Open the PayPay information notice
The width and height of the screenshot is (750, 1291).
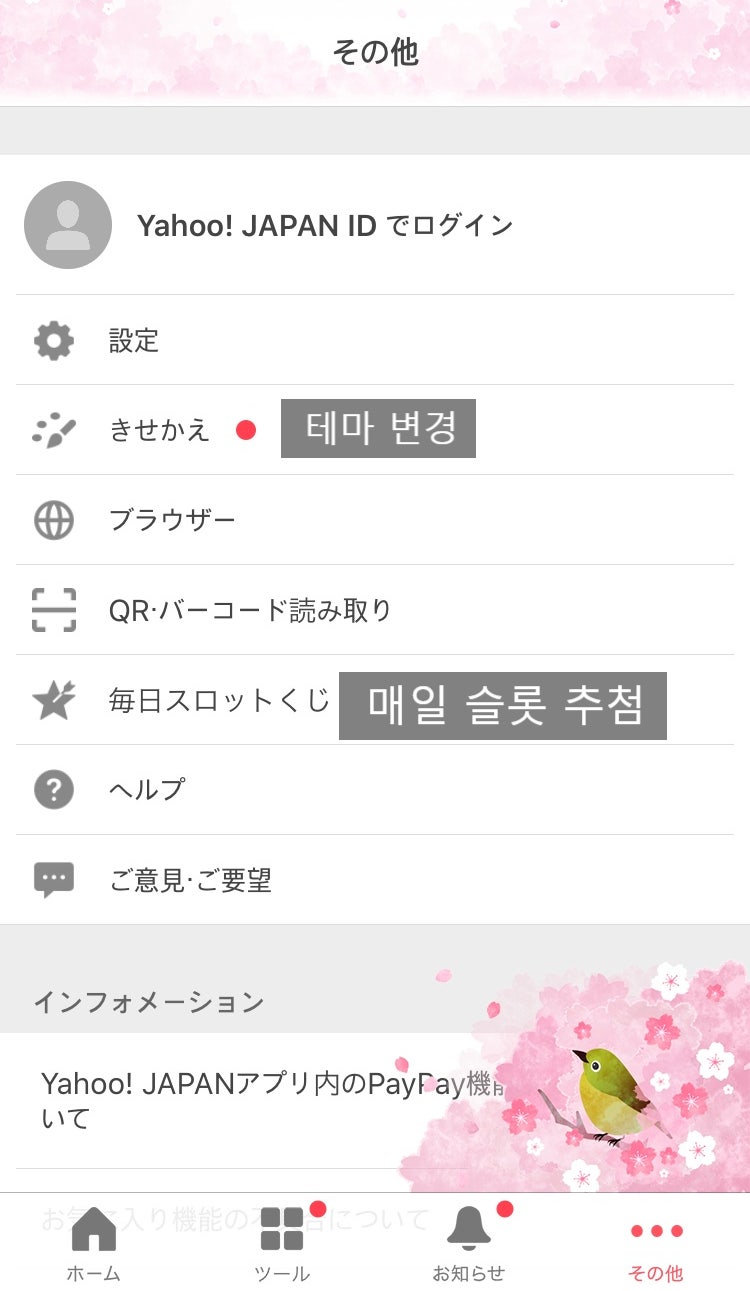coord(375,1100)
